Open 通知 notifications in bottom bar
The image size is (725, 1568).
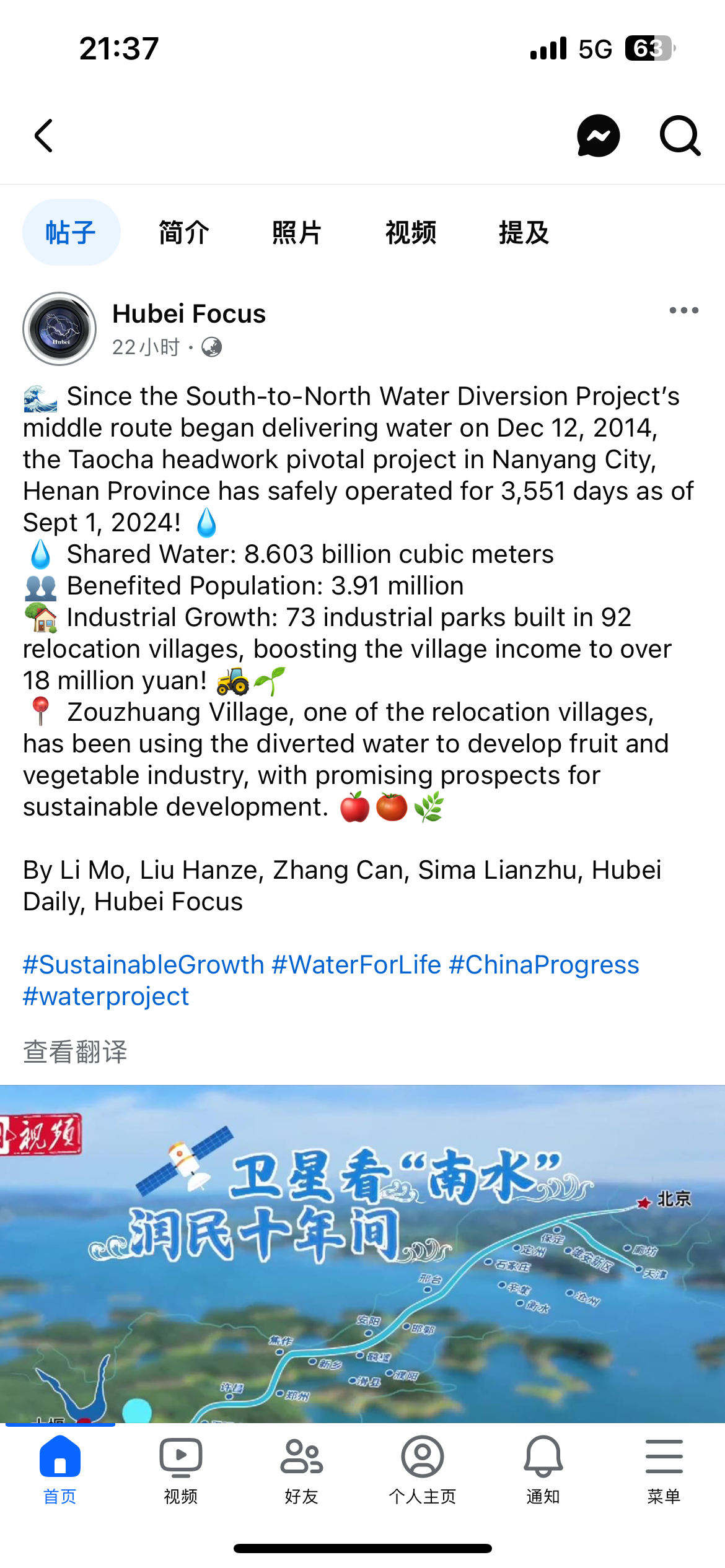coord(543,1469)
